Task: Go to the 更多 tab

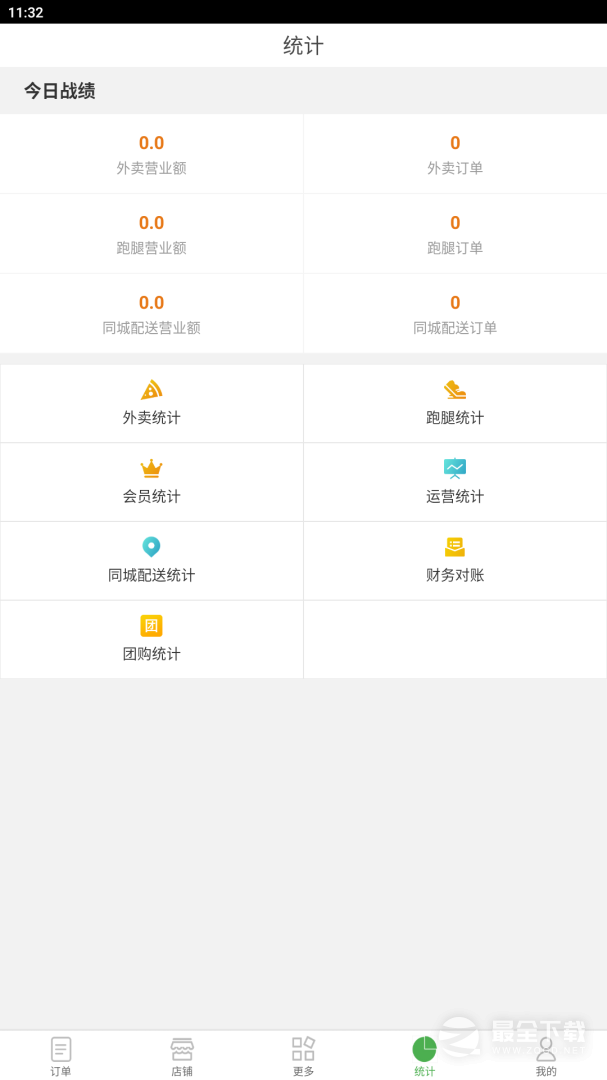Action: 303,1056
